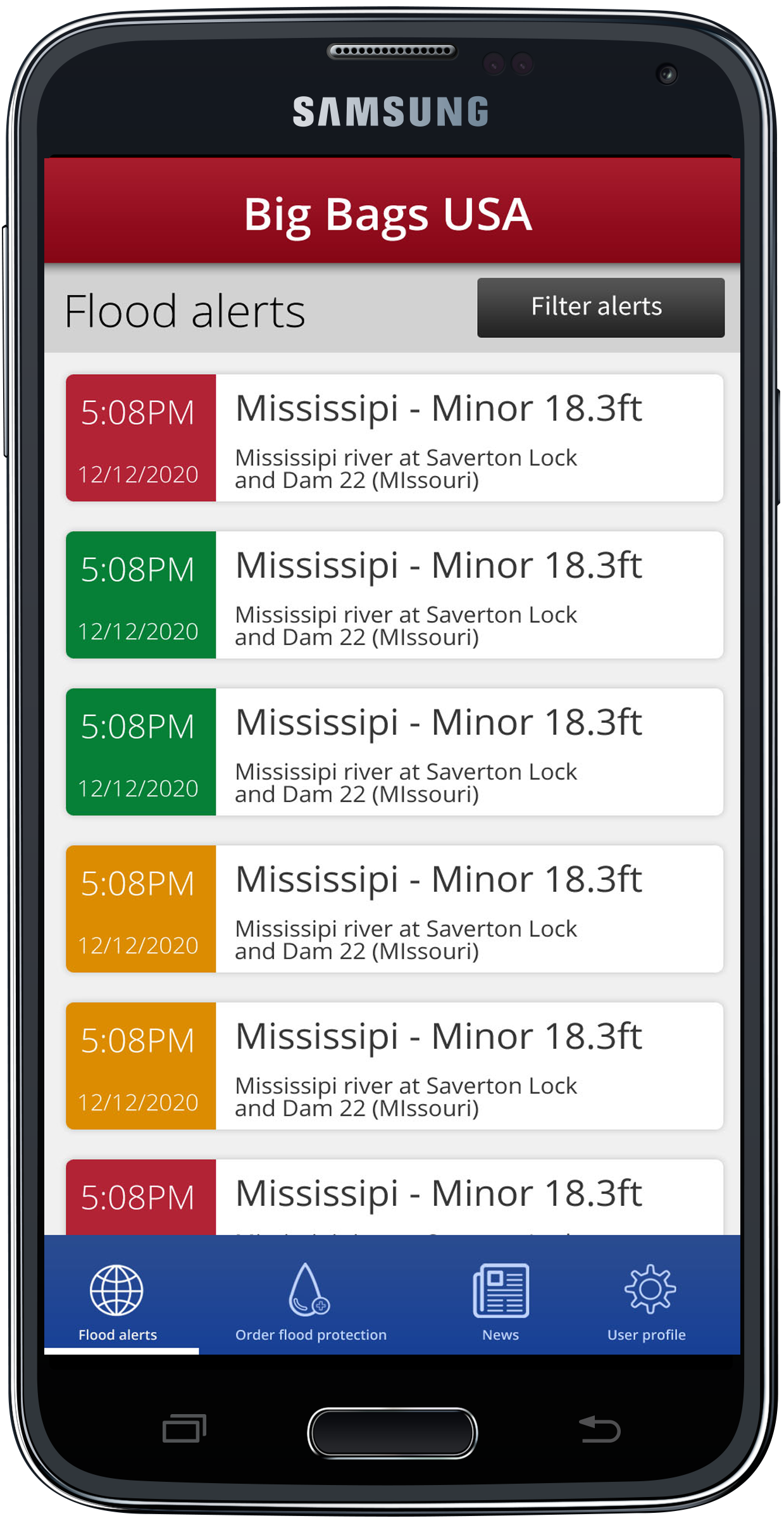Open the Filter alerts button
Viewport: 784px width, 1523px height.
click(600, 307)
